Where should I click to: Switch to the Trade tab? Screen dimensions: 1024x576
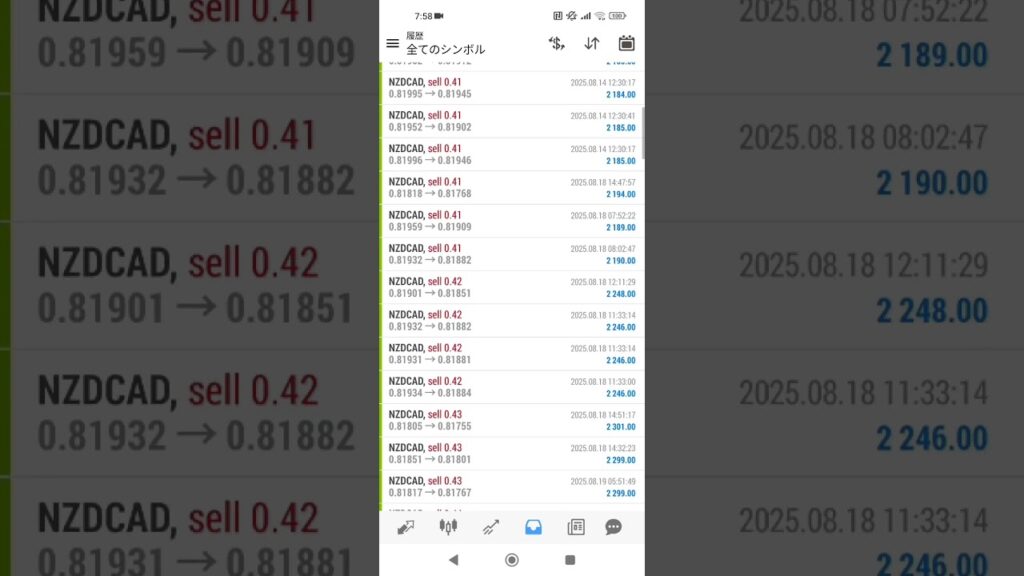pyautogui.click(x=490, y=527)
